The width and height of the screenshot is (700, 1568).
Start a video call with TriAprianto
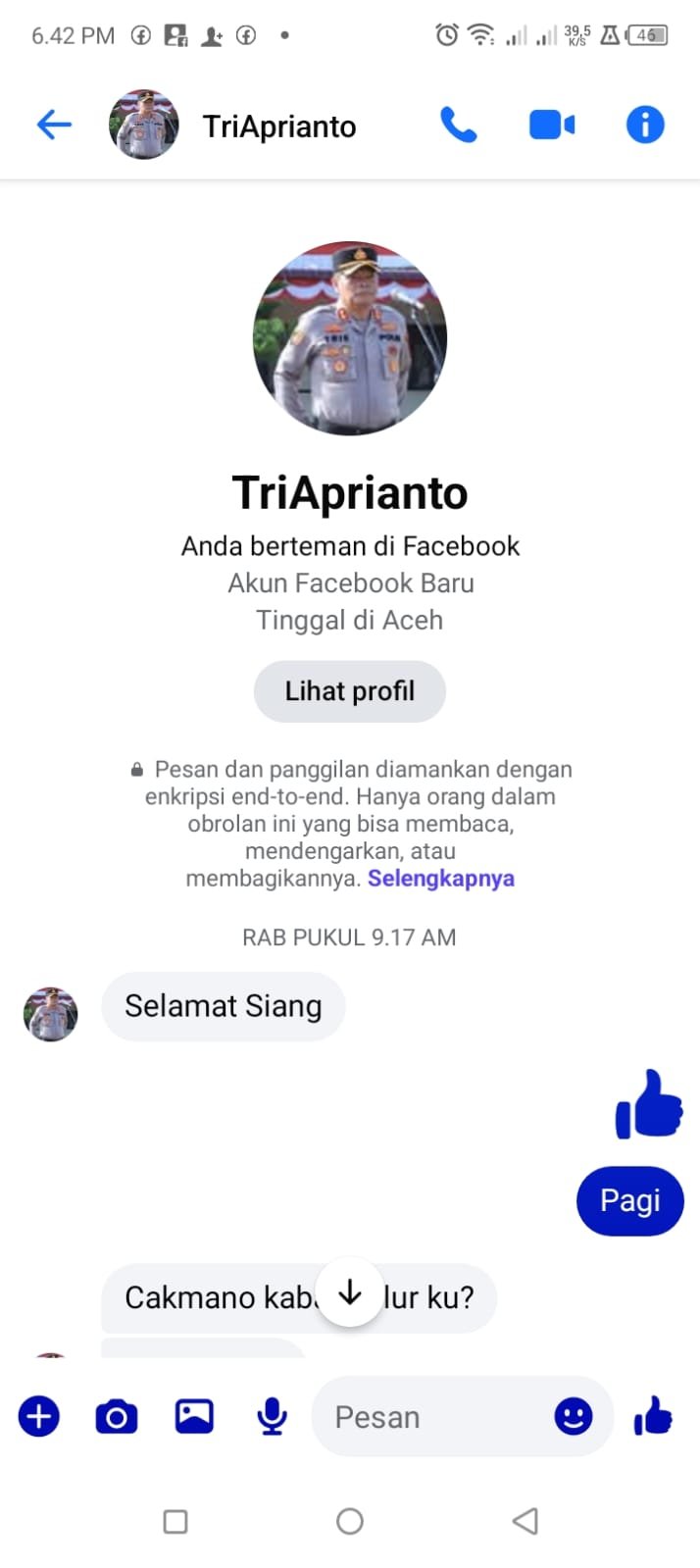point(551,126)
